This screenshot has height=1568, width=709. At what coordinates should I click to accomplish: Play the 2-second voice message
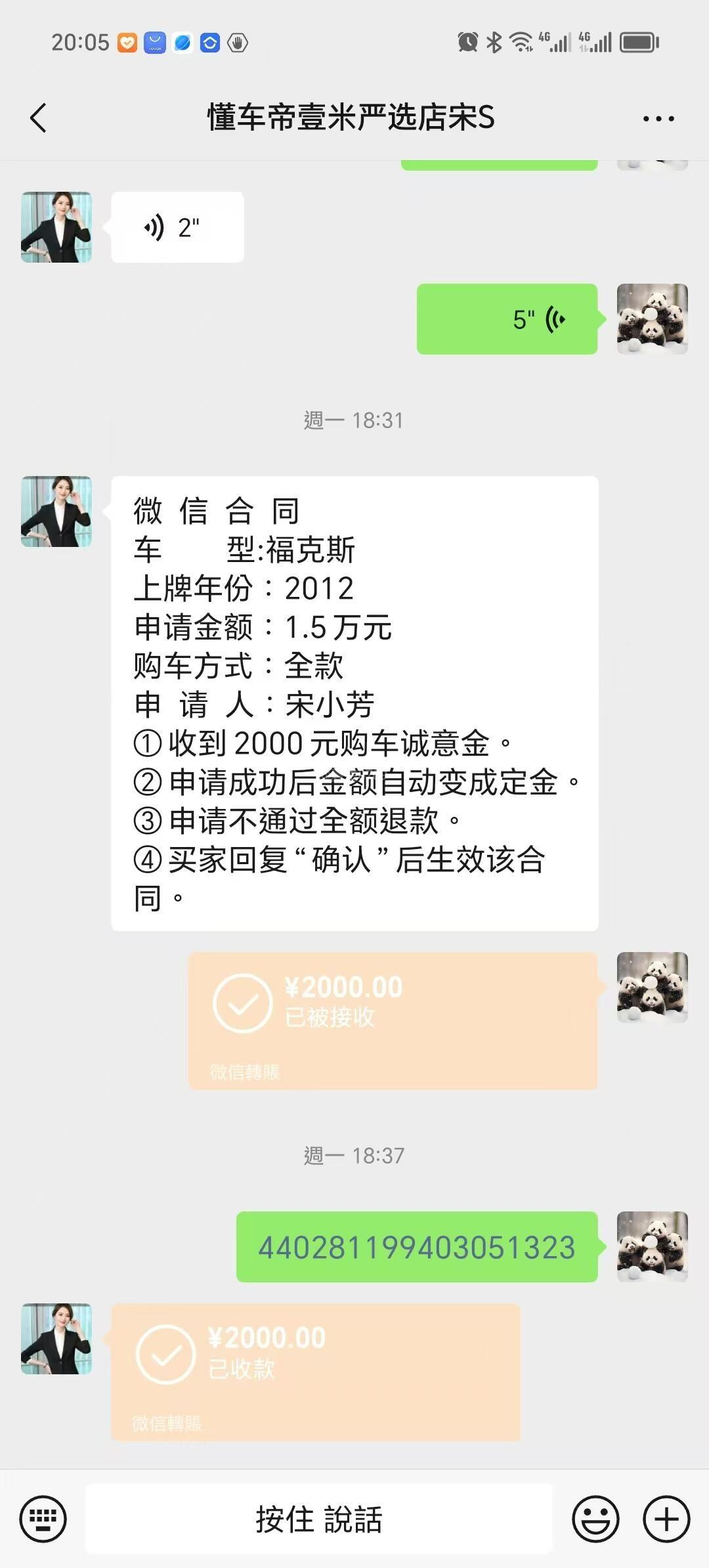[177, 228]
